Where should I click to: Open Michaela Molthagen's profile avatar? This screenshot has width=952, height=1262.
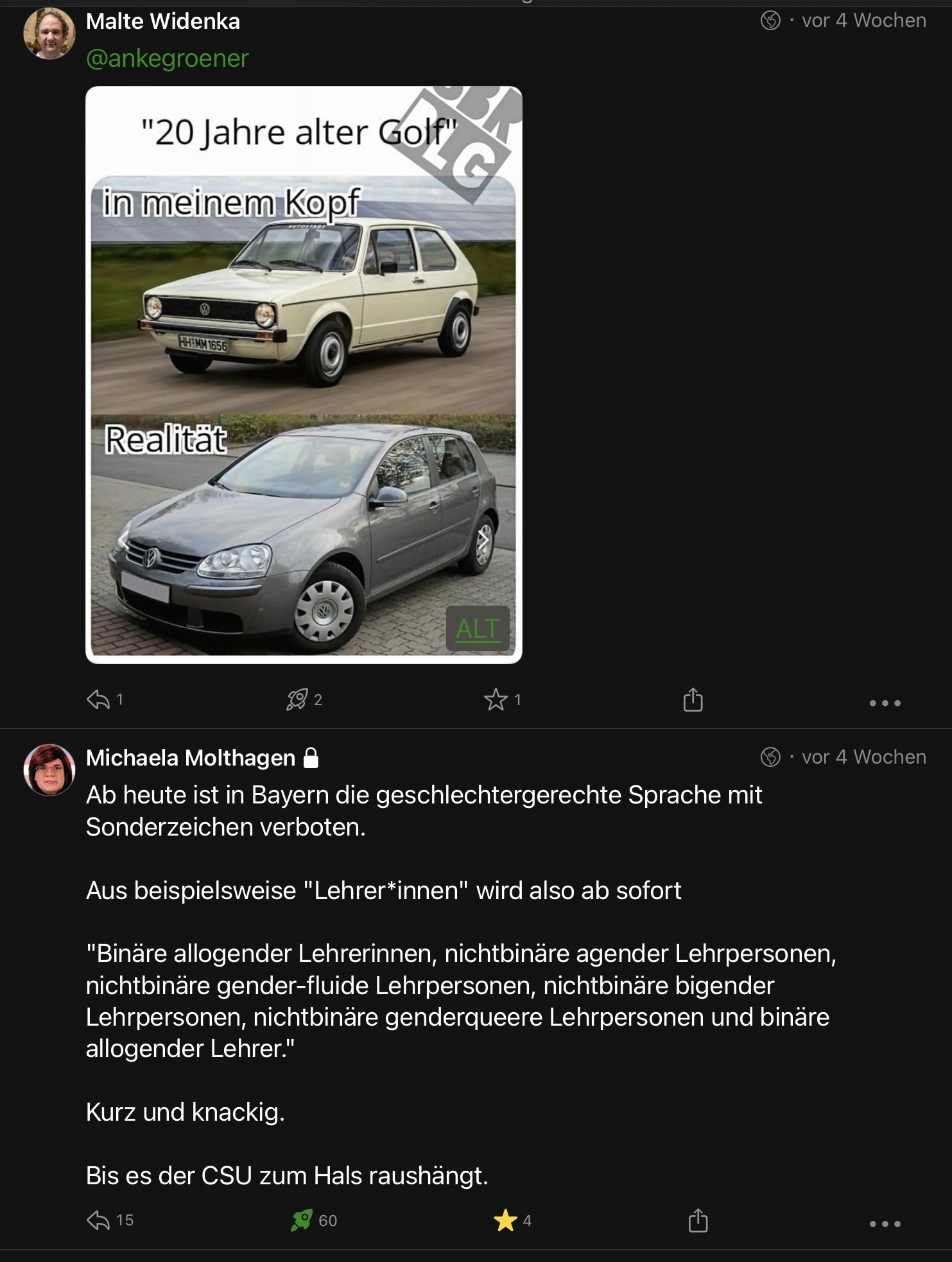49,769
